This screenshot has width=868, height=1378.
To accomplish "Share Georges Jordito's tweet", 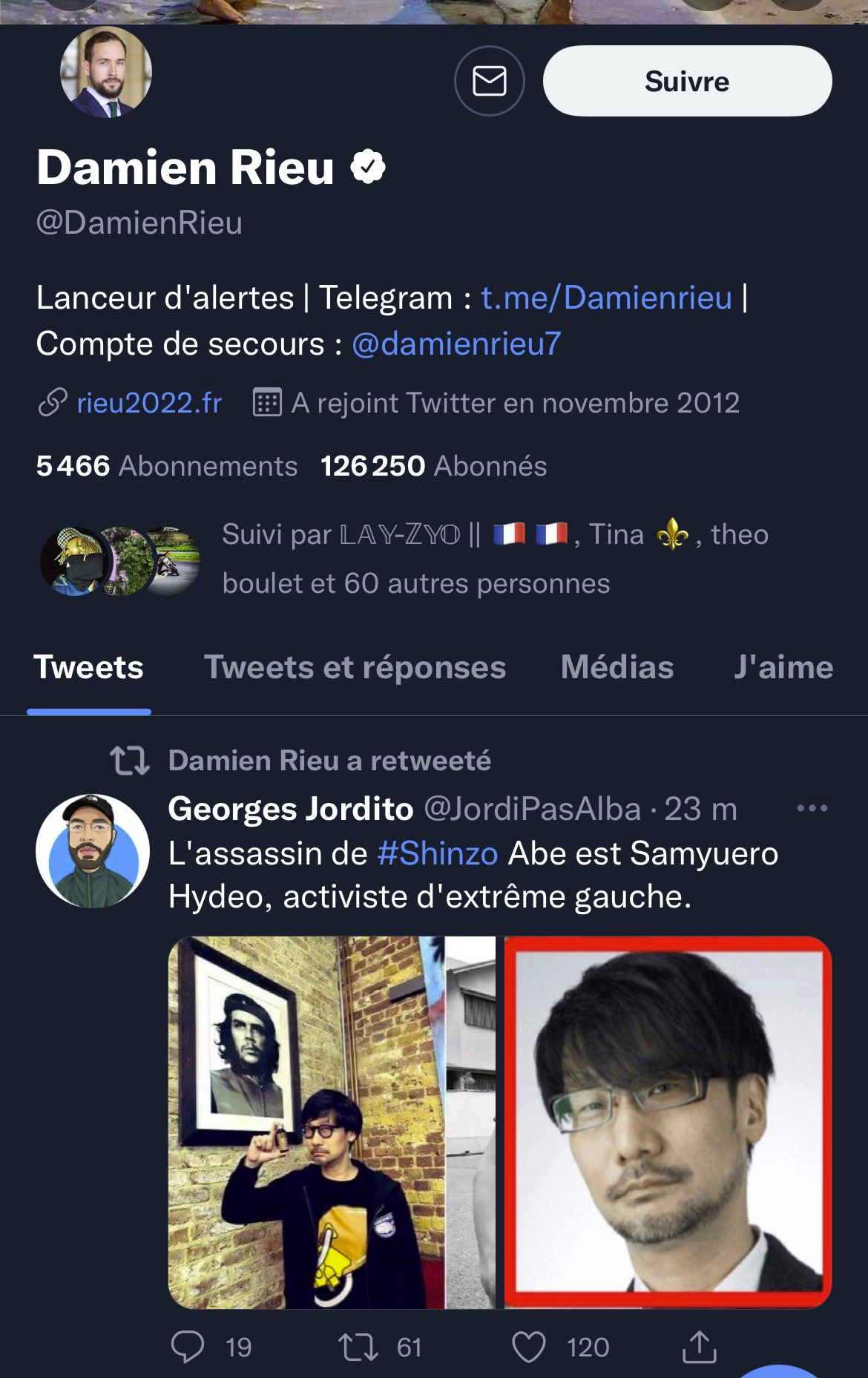I will point(699,1347).
